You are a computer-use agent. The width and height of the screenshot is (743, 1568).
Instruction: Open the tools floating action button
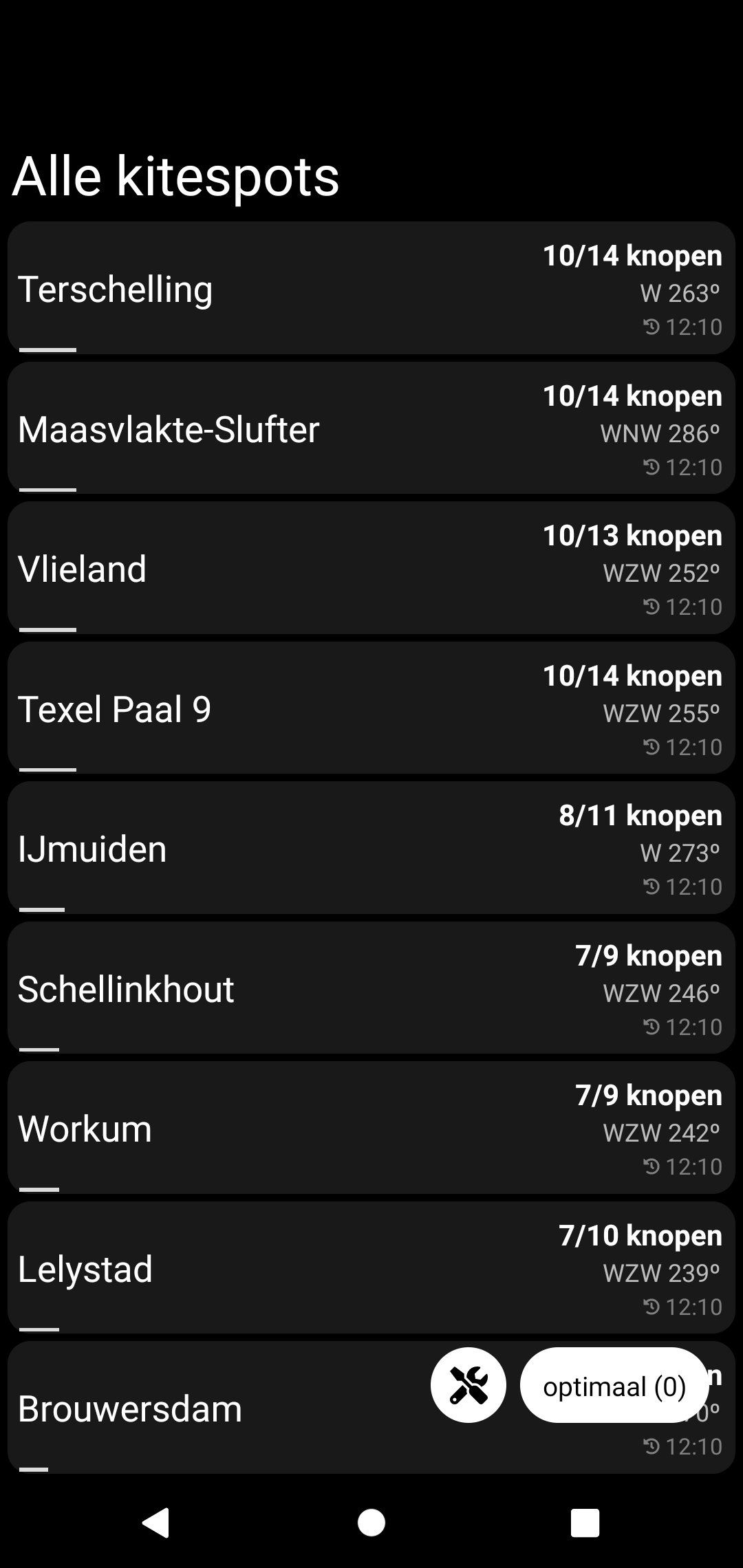467,1385
